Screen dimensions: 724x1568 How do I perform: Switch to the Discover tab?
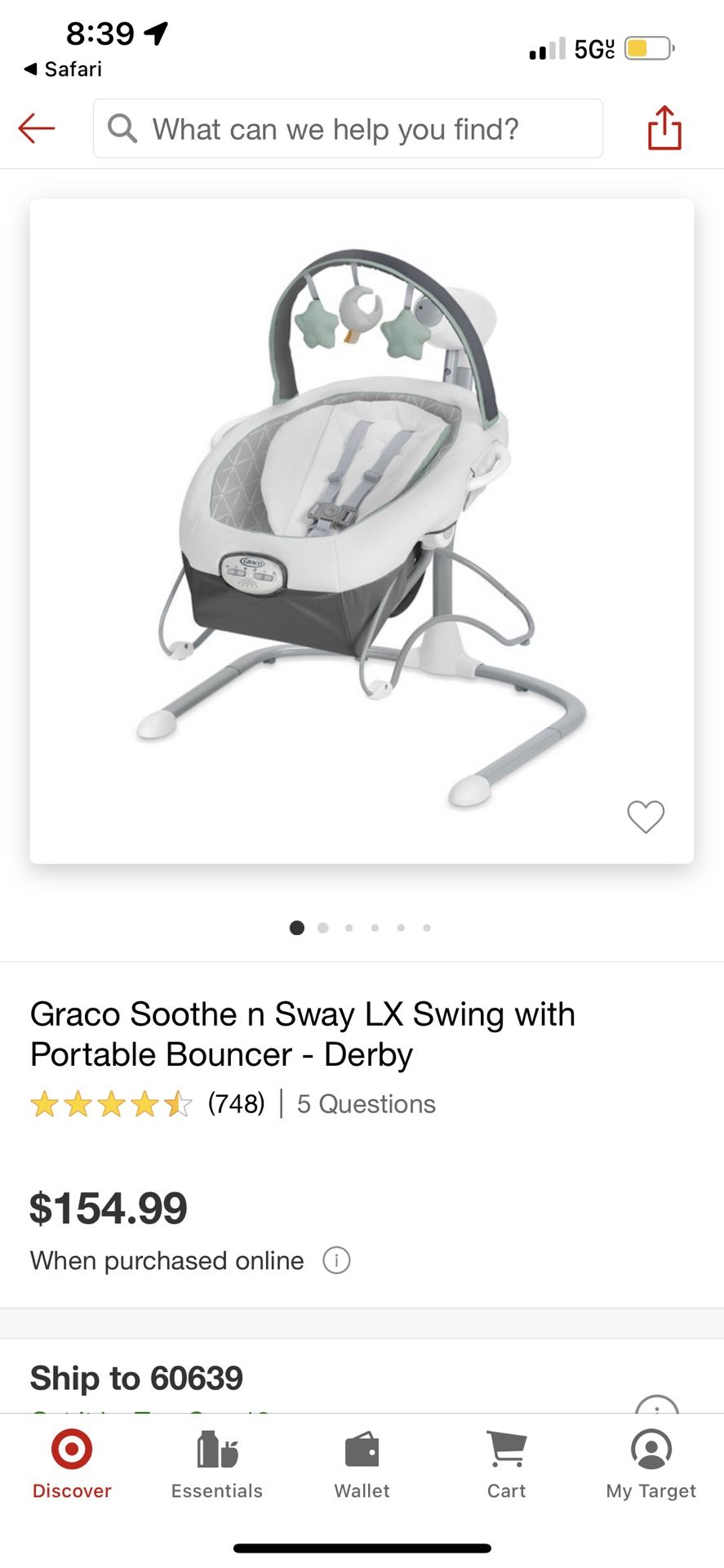pos(72,1465)
